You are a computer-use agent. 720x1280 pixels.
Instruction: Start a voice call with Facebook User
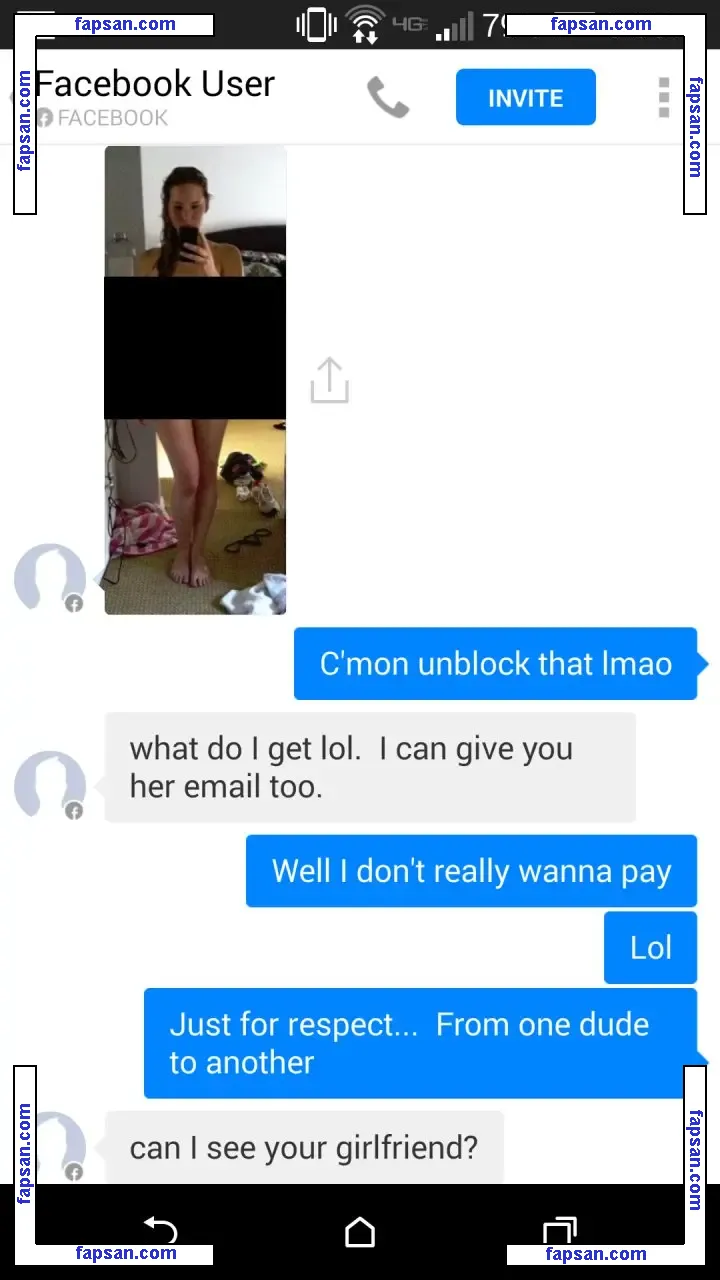pos(388,98)
